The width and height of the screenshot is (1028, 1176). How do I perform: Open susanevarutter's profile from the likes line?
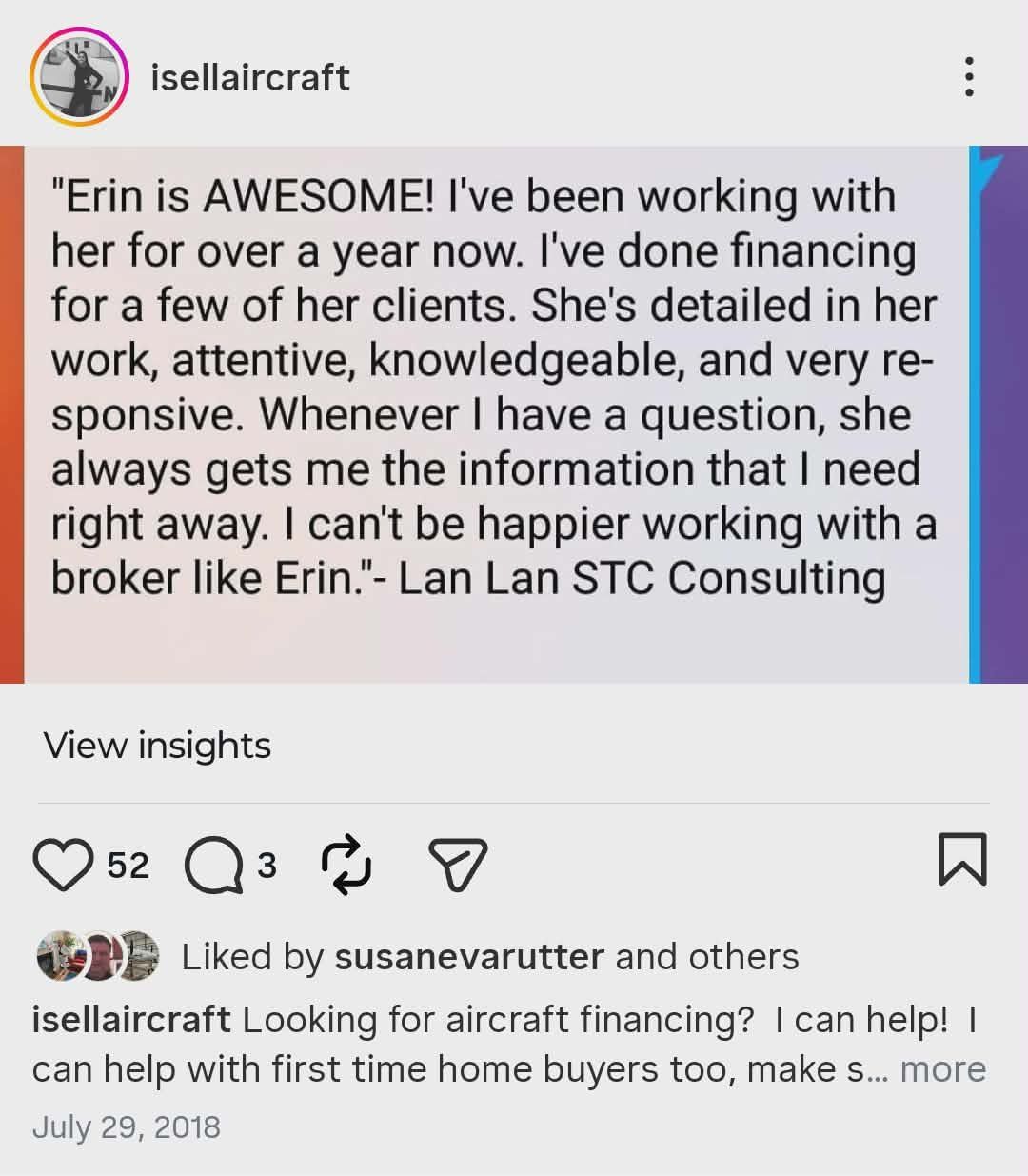469,956
